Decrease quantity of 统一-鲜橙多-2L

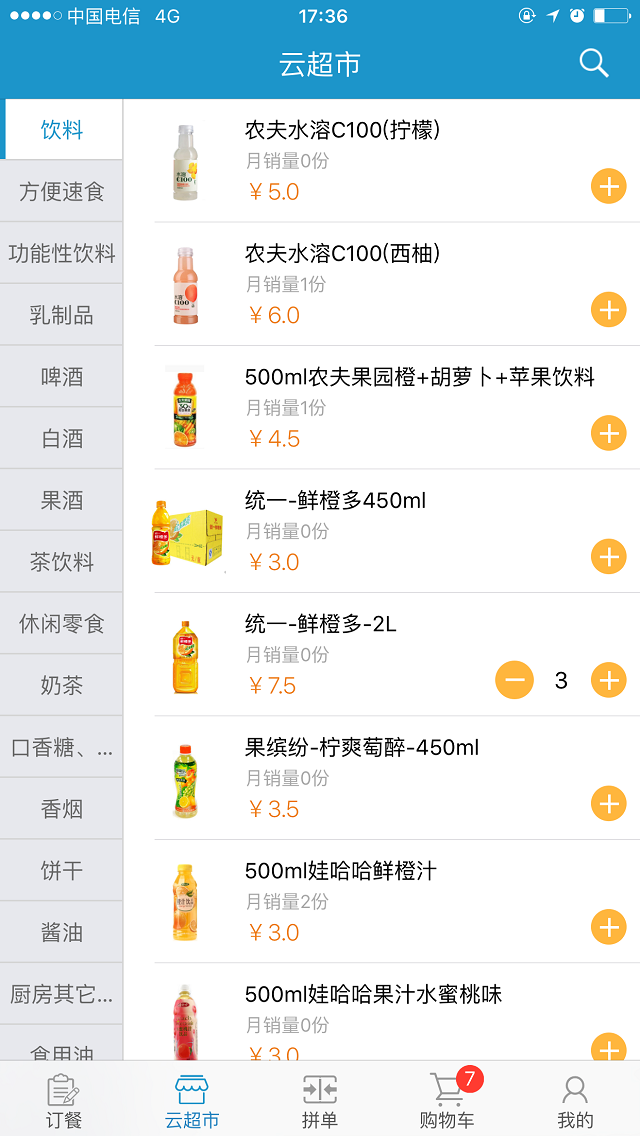[515, 680]
